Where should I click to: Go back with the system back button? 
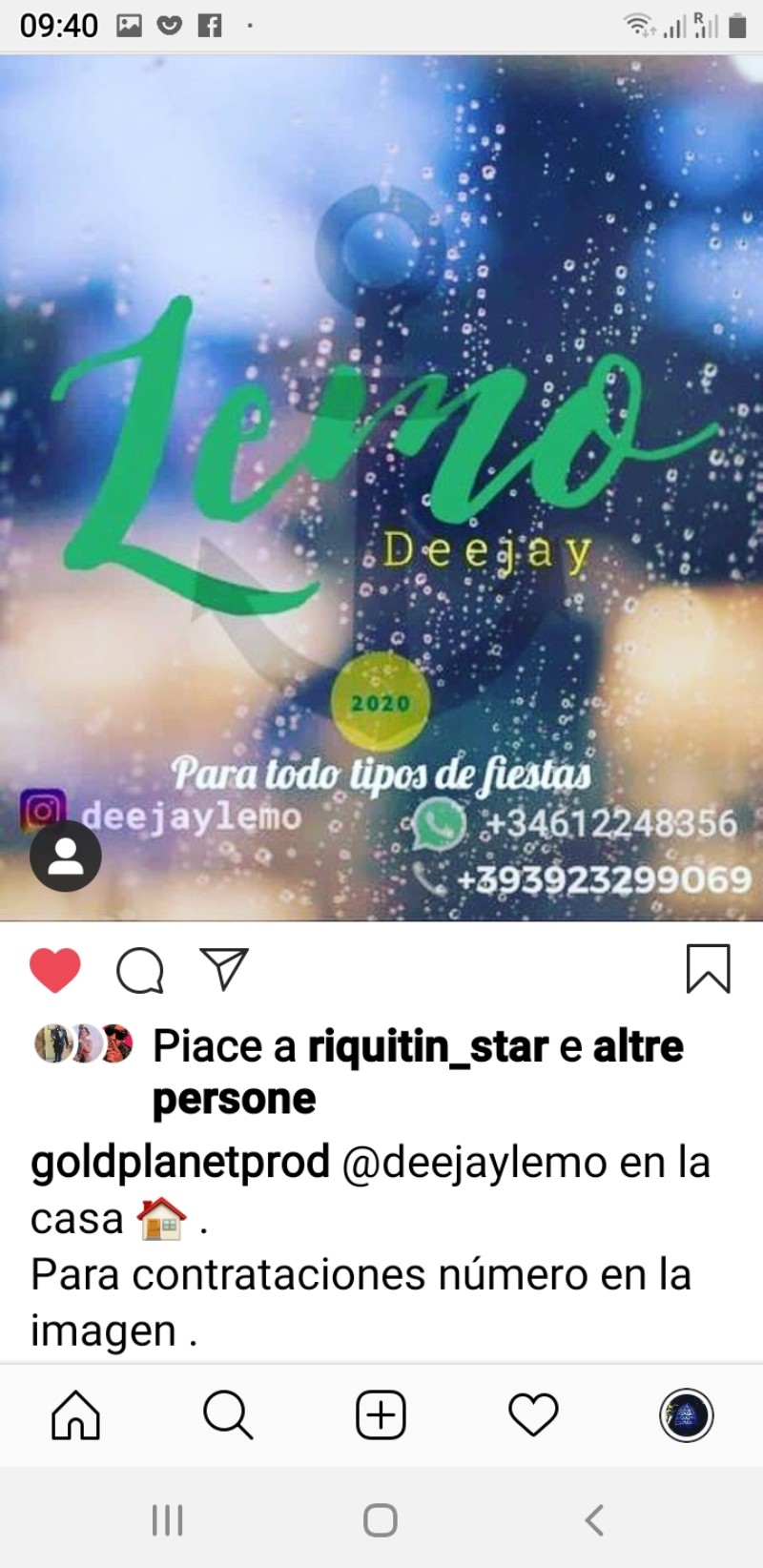click(594, 1519)
